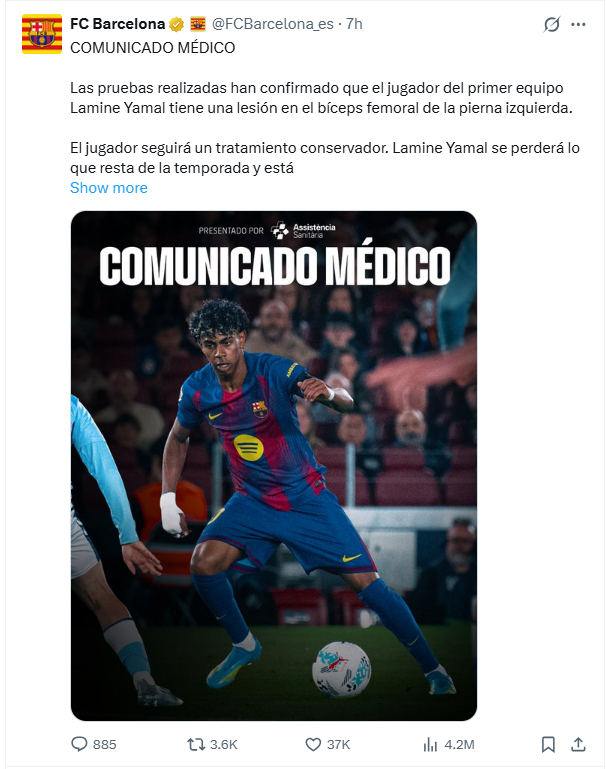Image resolution: width=606 pixels, height=769 pixels.
Task: Tap the Grok icon on the post
Action: point(551,24)
